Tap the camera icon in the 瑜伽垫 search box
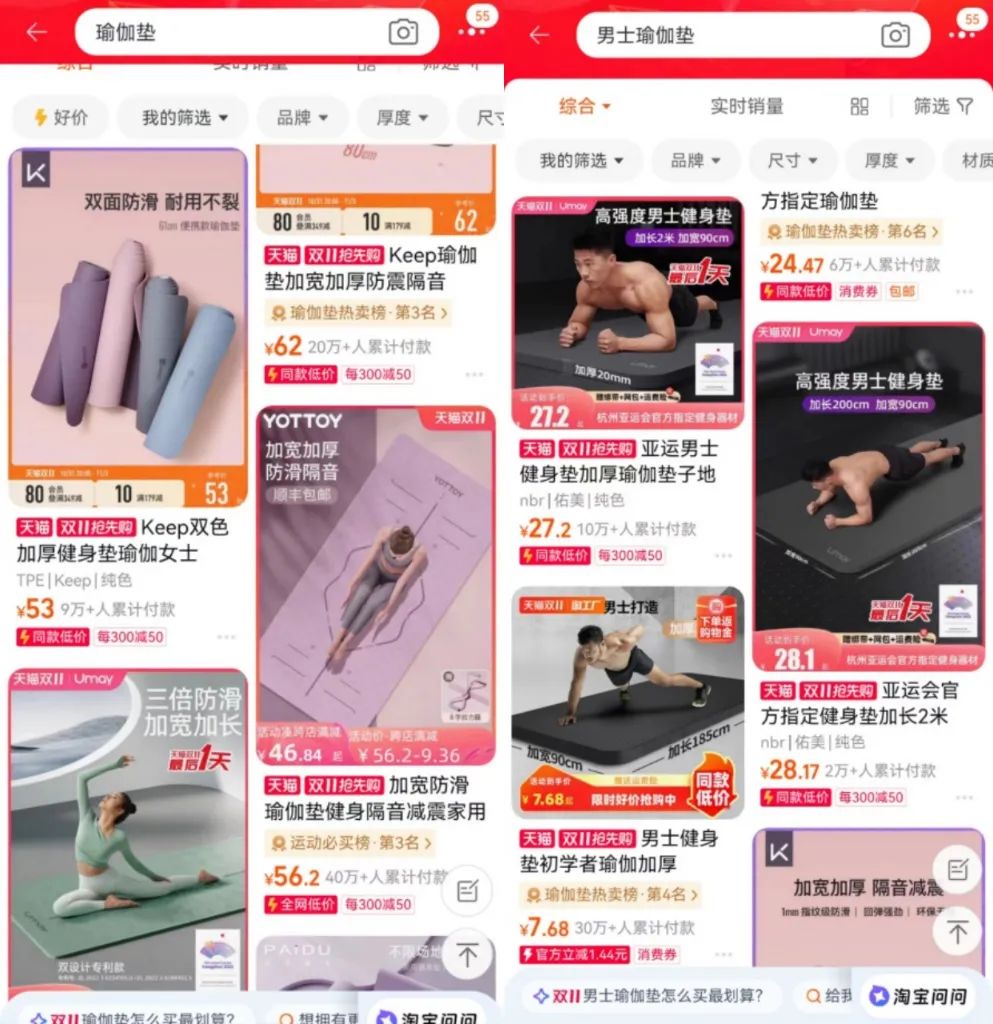 click(x=403, y=32)
